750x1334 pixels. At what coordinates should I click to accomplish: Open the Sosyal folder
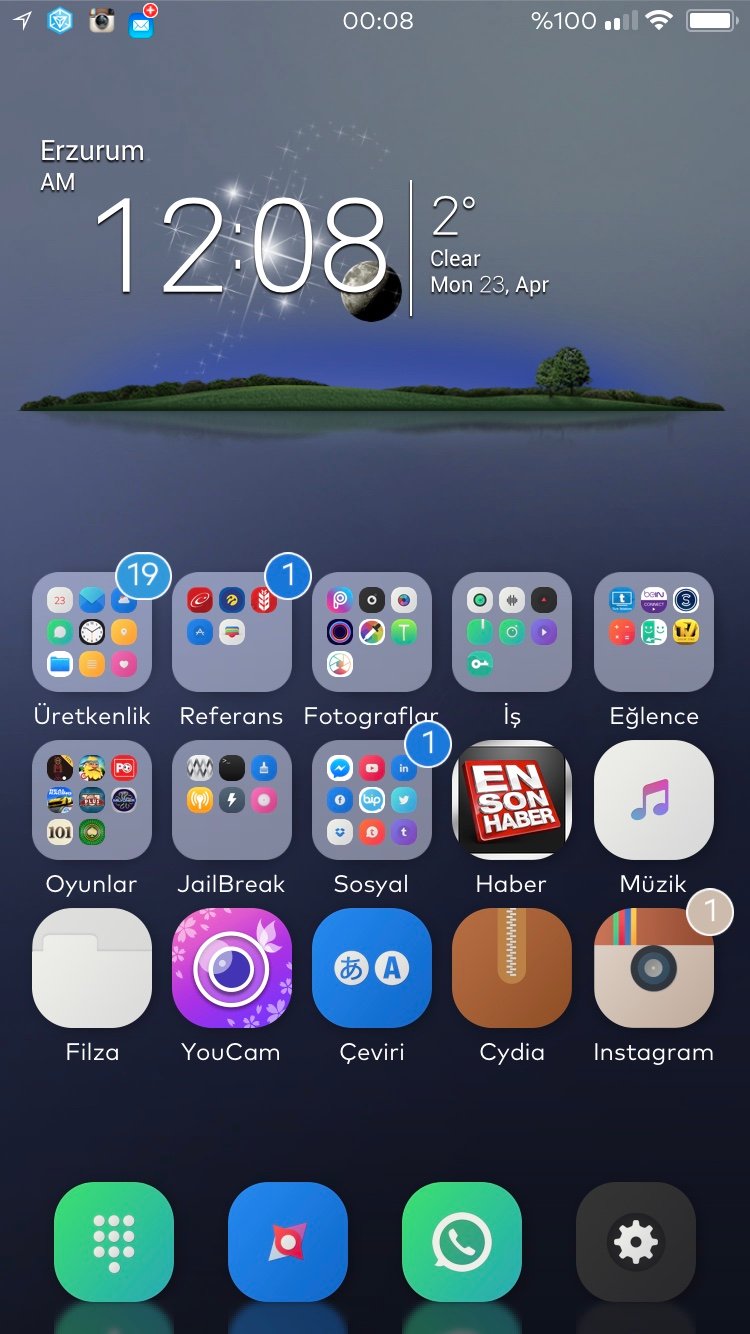point(372,800)
